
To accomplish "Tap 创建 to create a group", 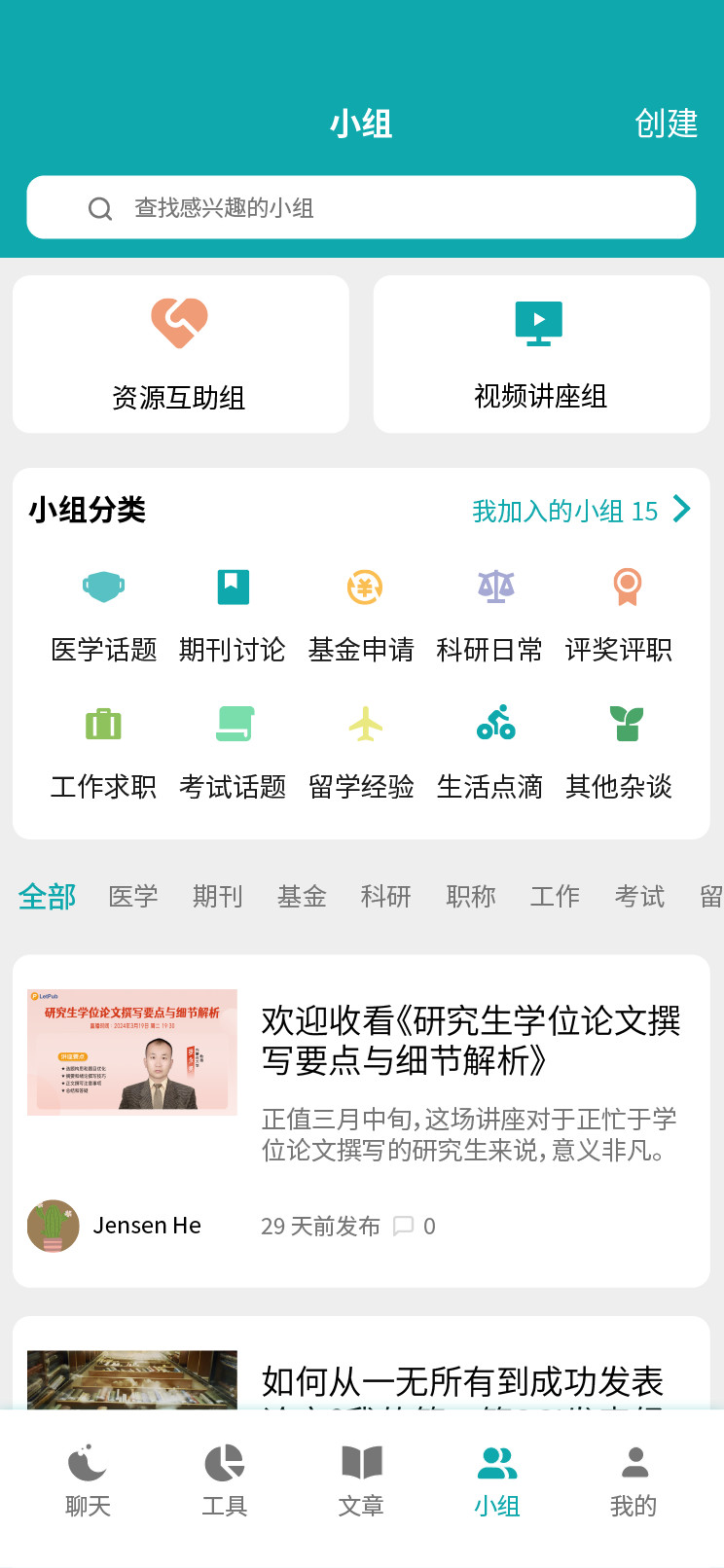I will (x=667, y=125).
